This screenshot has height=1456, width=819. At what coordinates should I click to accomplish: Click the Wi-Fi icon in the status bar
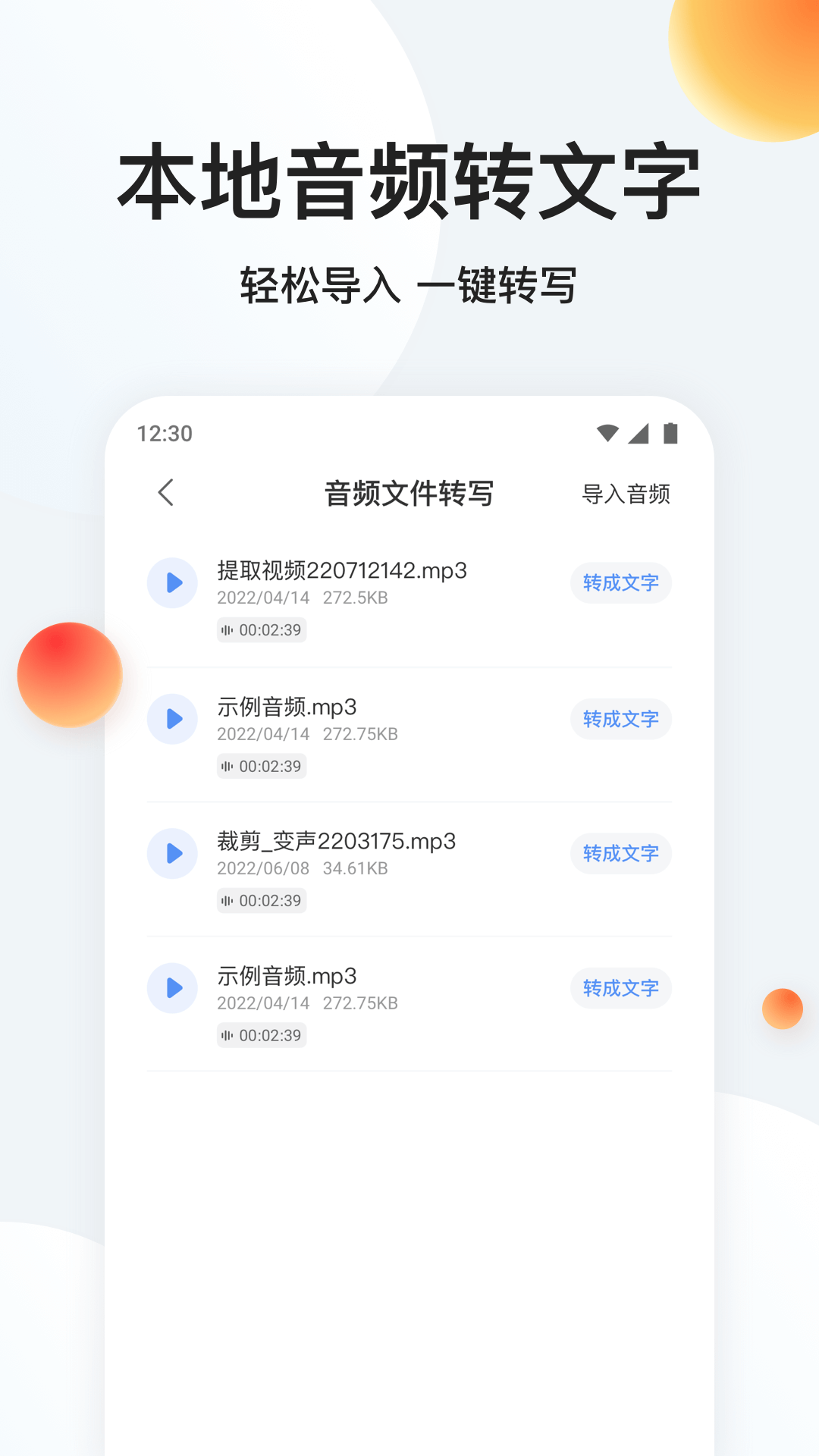607,432
